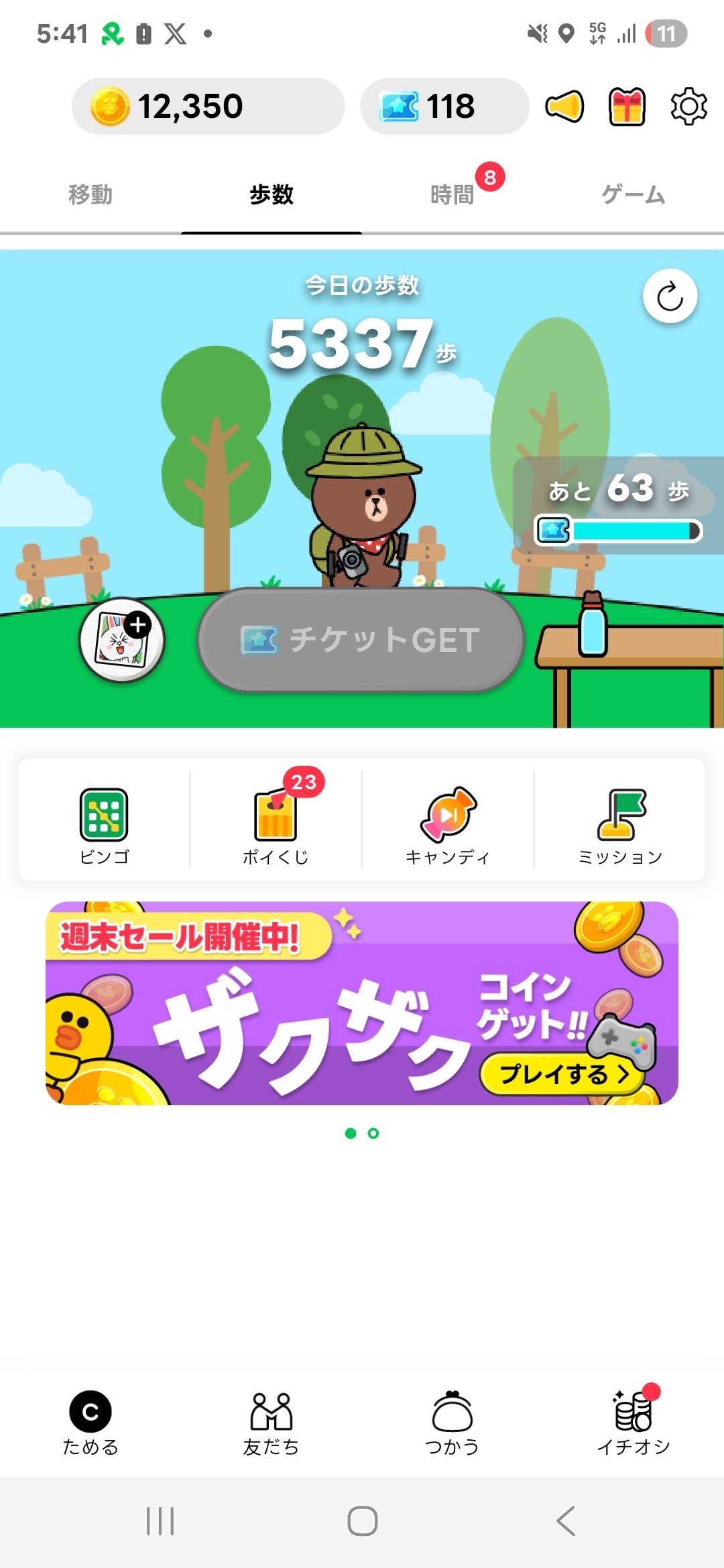Open the coin balance 12,350

point(208,107)
